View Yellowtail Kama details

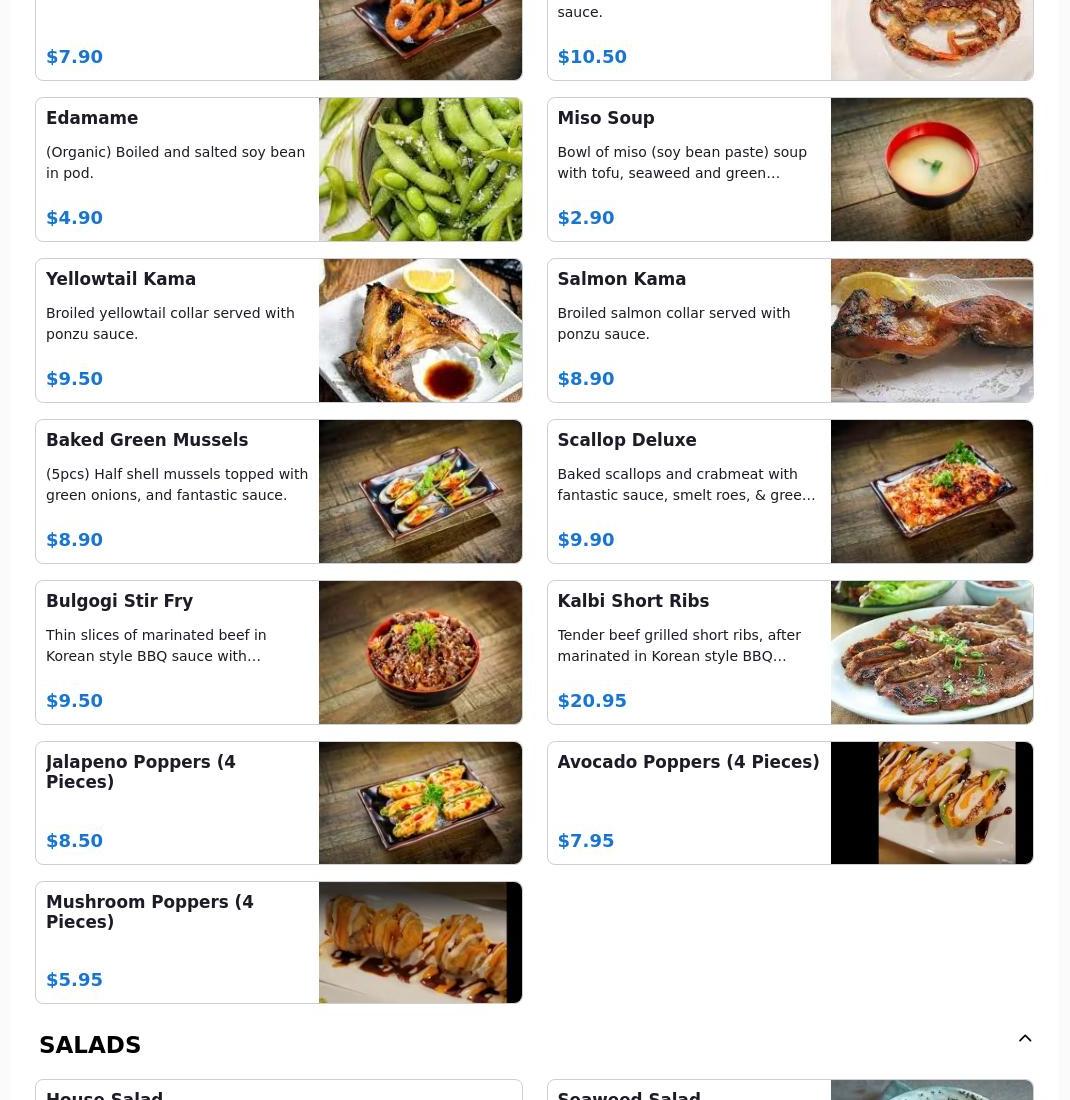point(278,331)
